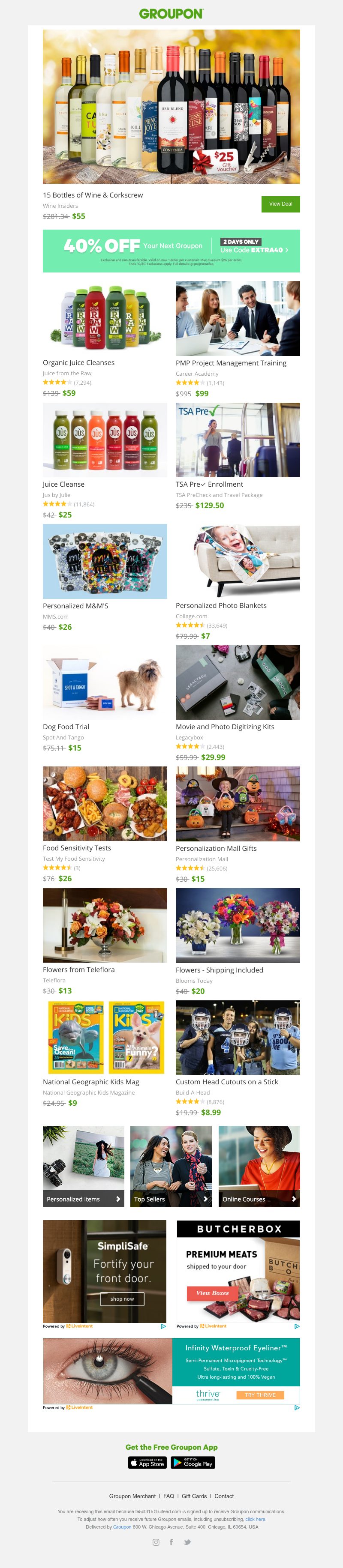Image resolution: width=343 pixels, height=1568 pixels.
Task: Download from the App Store badge
Action: (x=147, y=1463)
